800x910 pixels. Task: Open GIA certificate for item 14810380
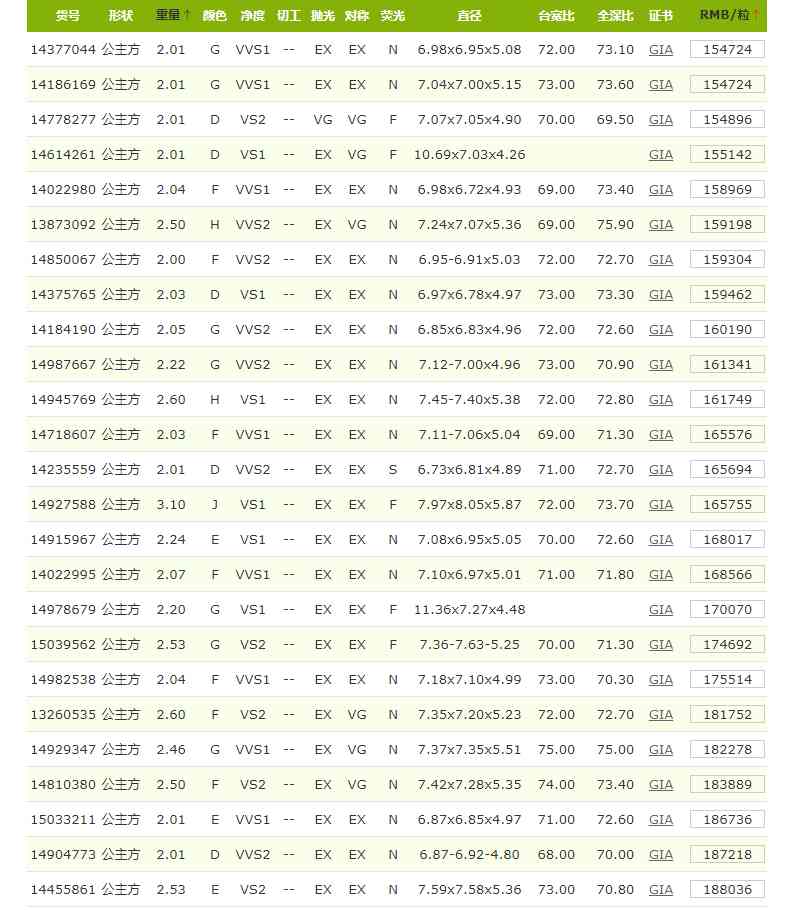tap(661, 785)
